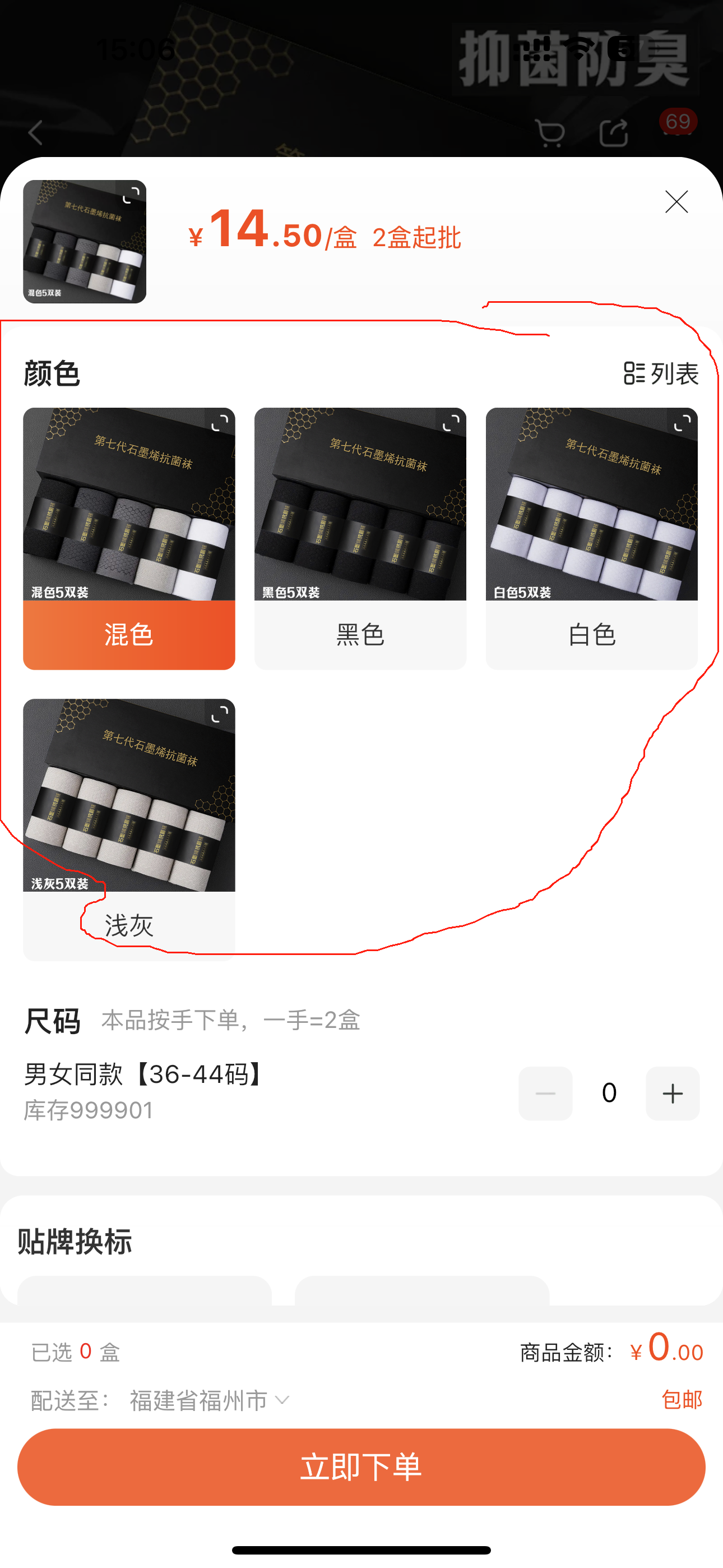Select the 浅灰 color option
The image size is (723, 1568).
(x=129, y=925)
